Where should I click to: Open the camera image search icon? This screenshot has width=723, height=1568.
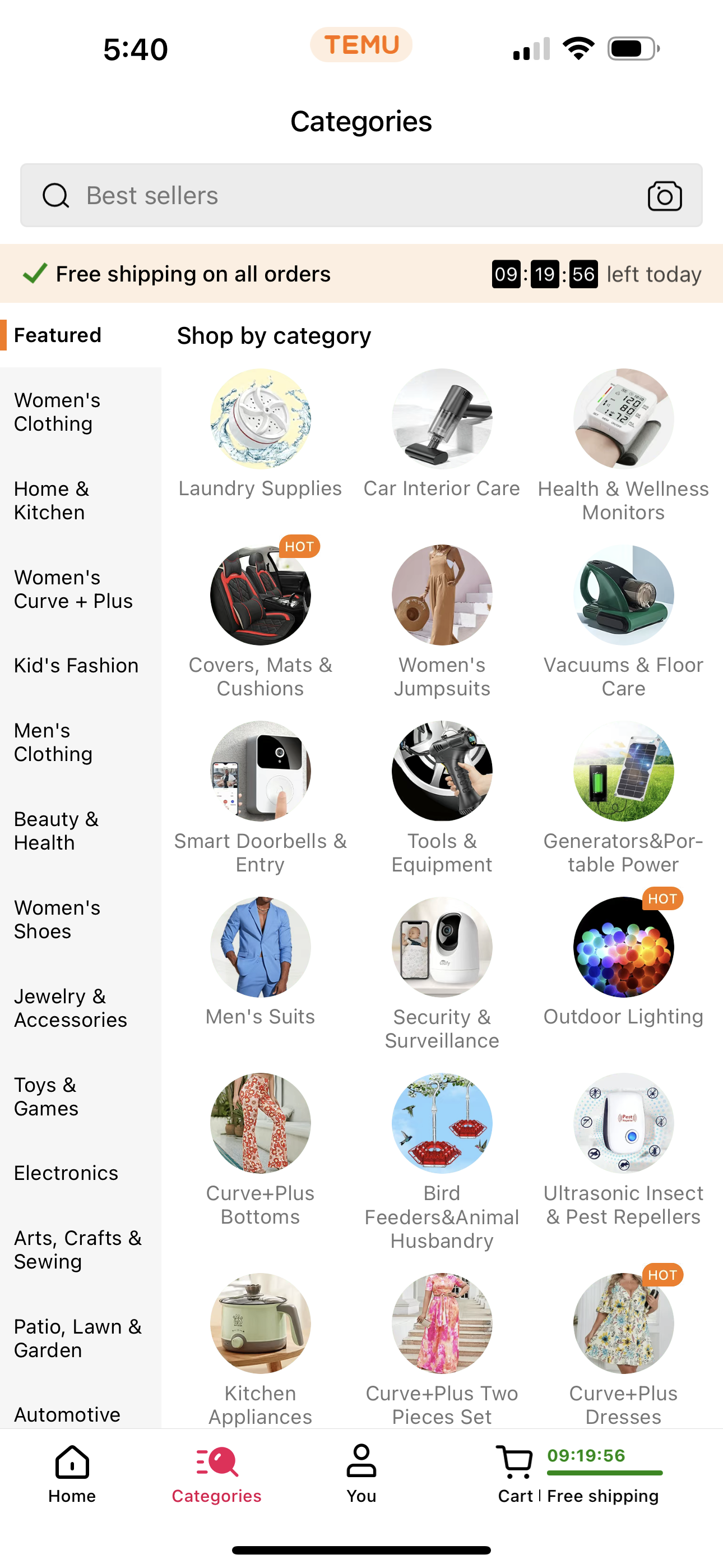(x=664, y=195)
